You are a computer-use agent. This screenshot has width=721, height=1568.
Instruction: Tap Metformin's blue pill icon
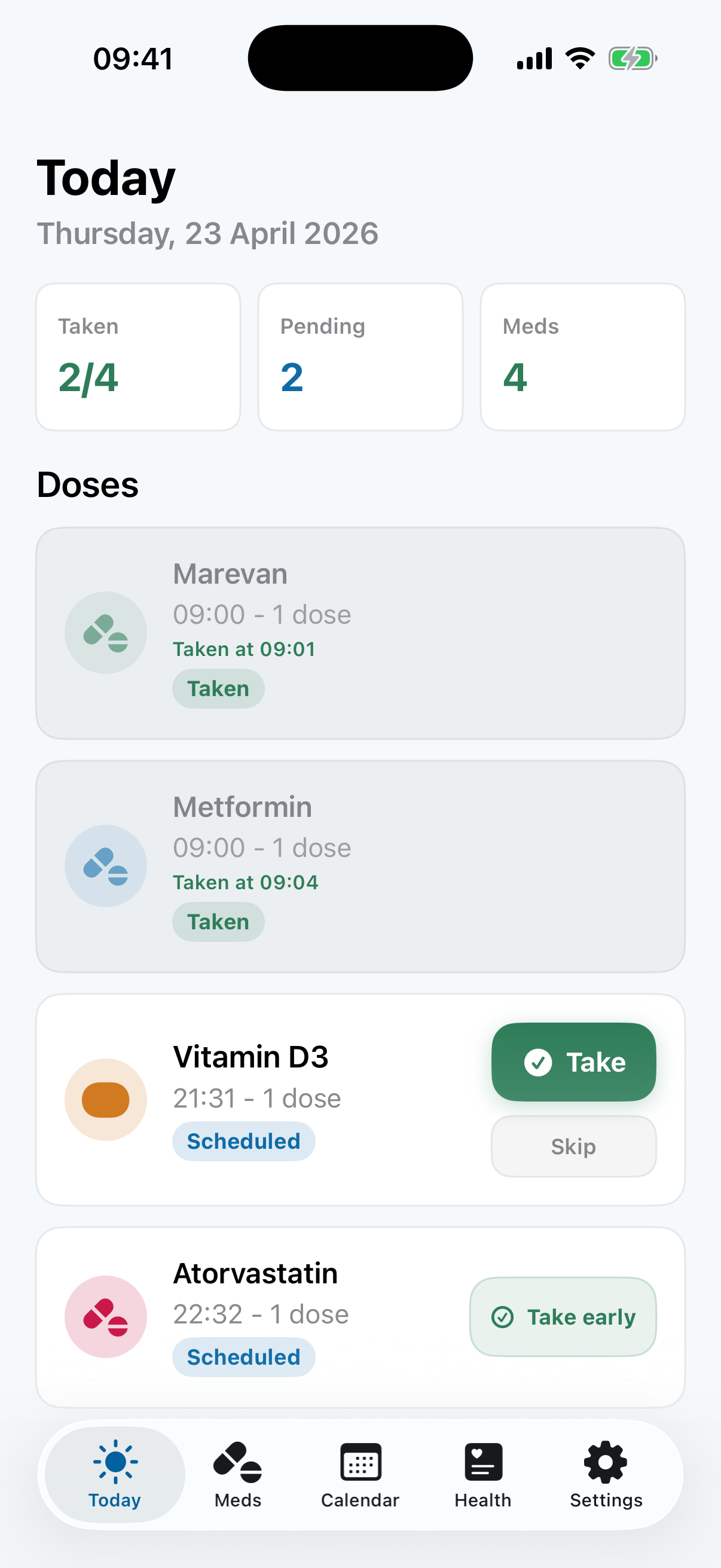pos(105,865)
